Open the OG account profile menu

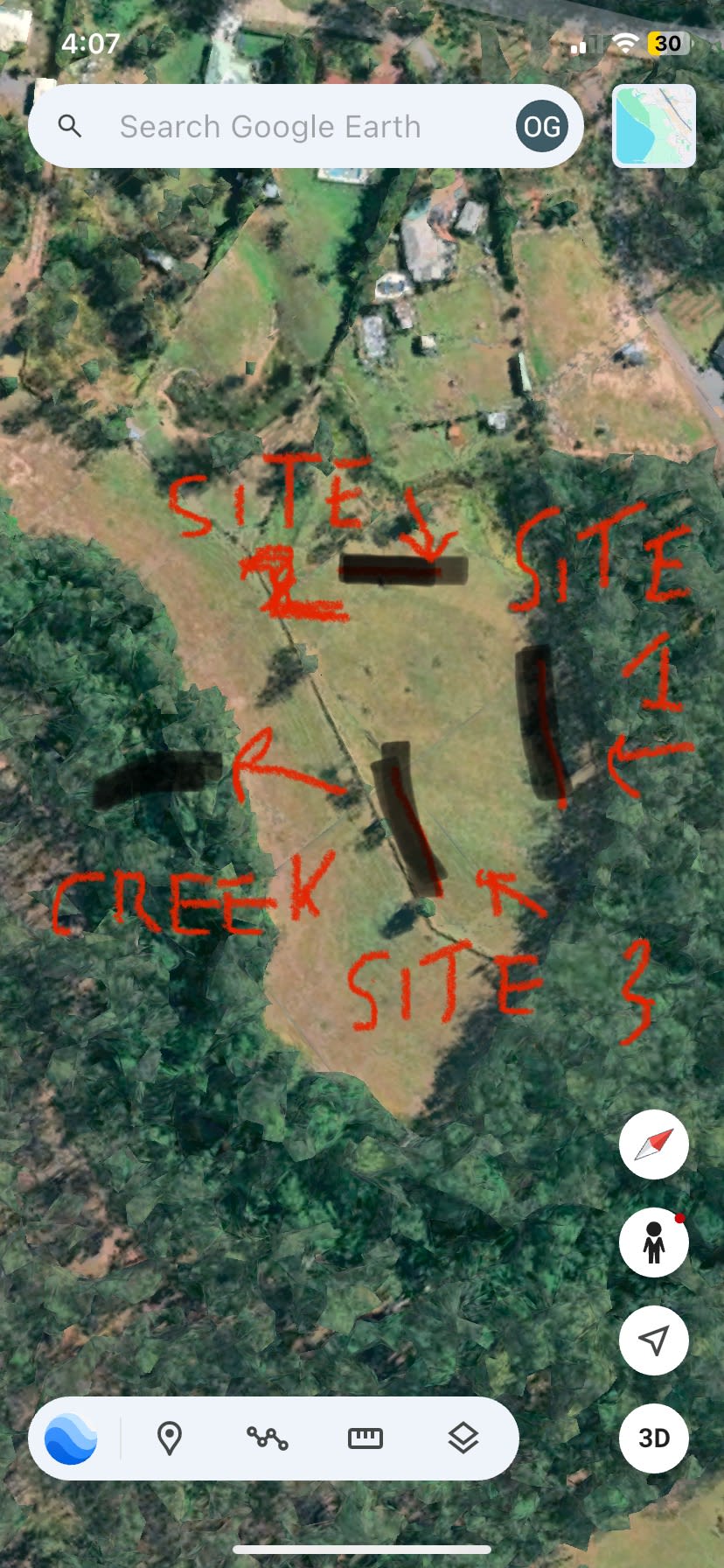(x=541, y=125)
